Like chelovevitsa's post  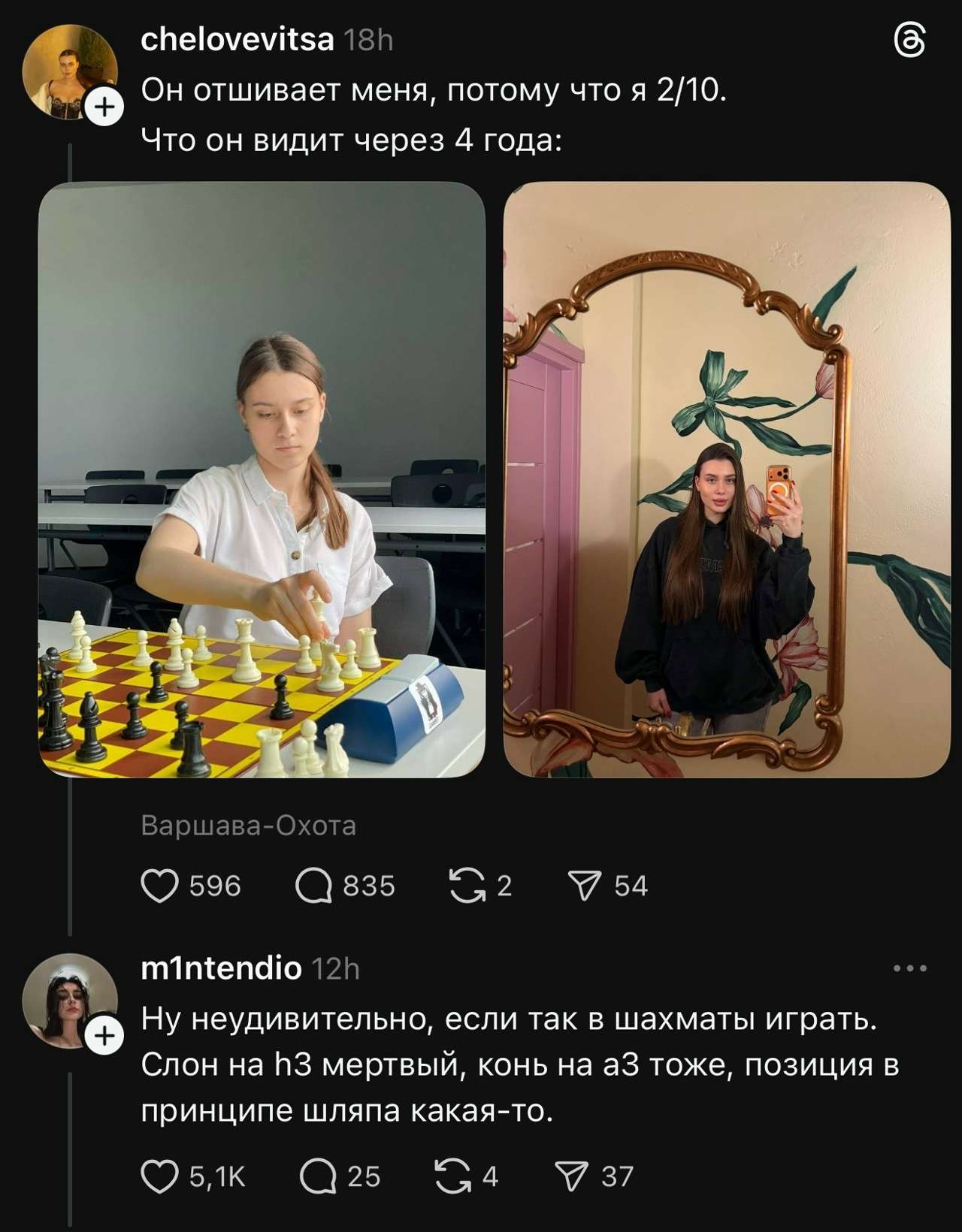coord(160,886)
